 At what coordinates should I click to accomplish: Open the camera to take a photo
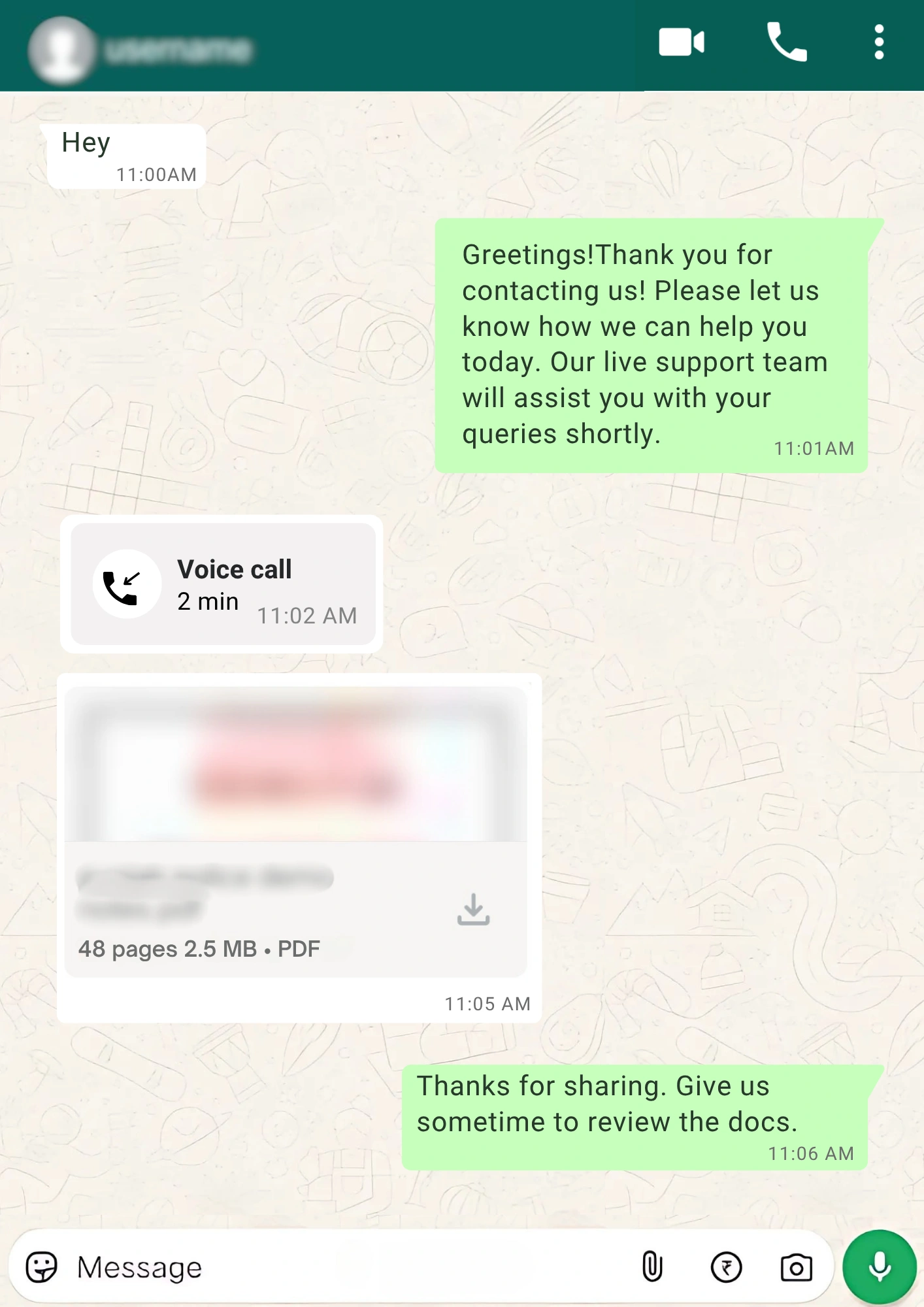(x=796, y=1267)
